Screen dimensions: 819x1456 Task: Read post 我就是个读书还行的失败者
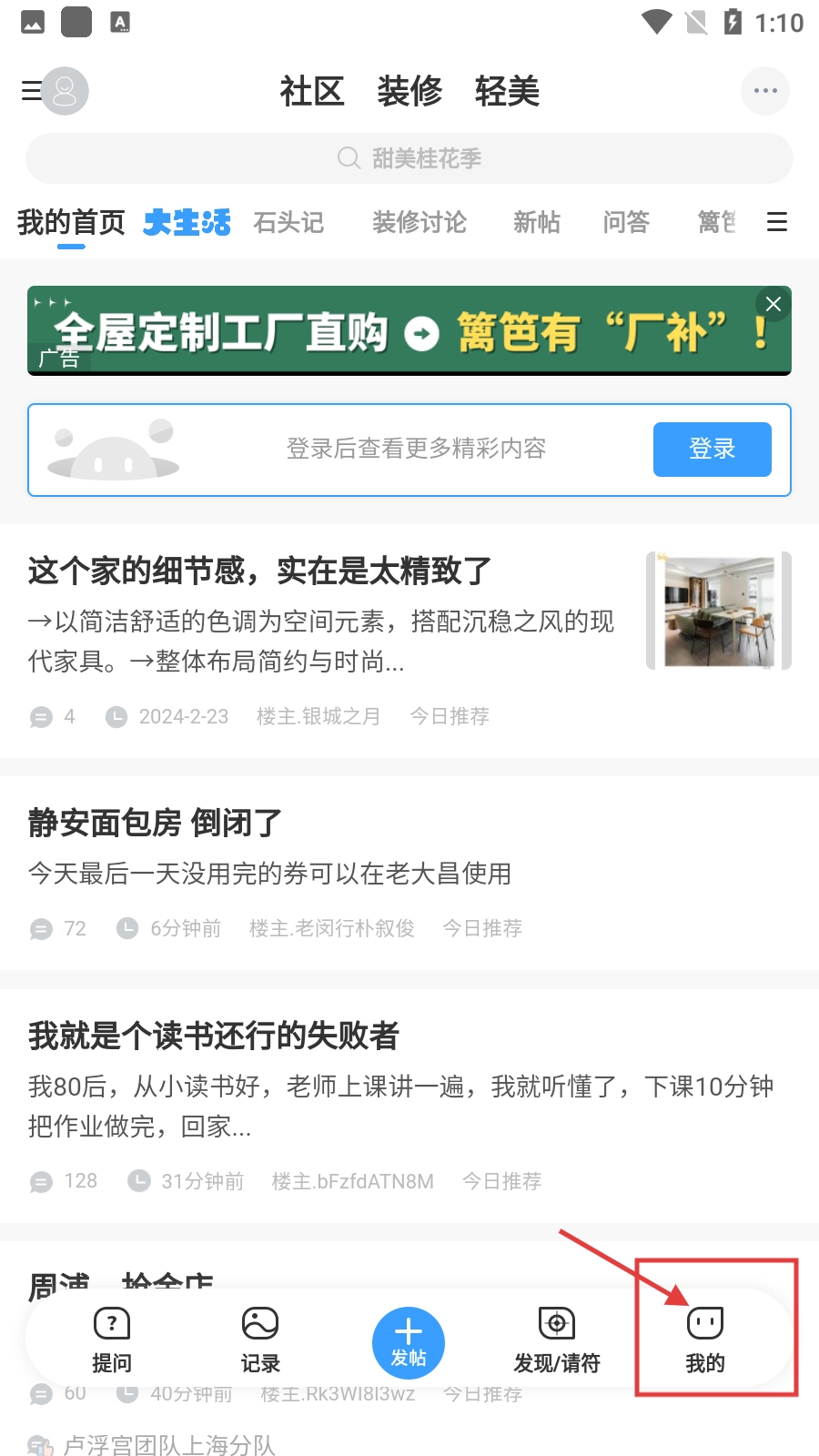214,1036
